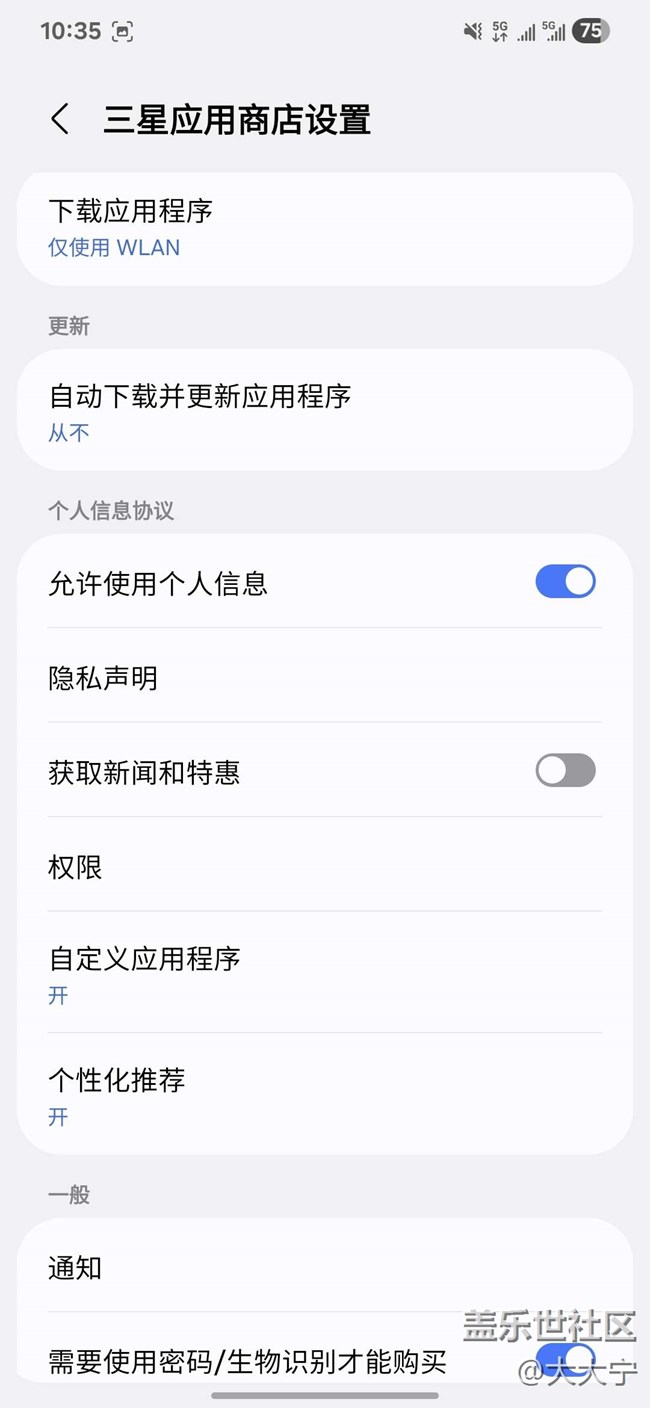Image resolution: width=650 pixels, height=1408 pixels.
Task: Open 权限 settings
Action: [324, 866]
